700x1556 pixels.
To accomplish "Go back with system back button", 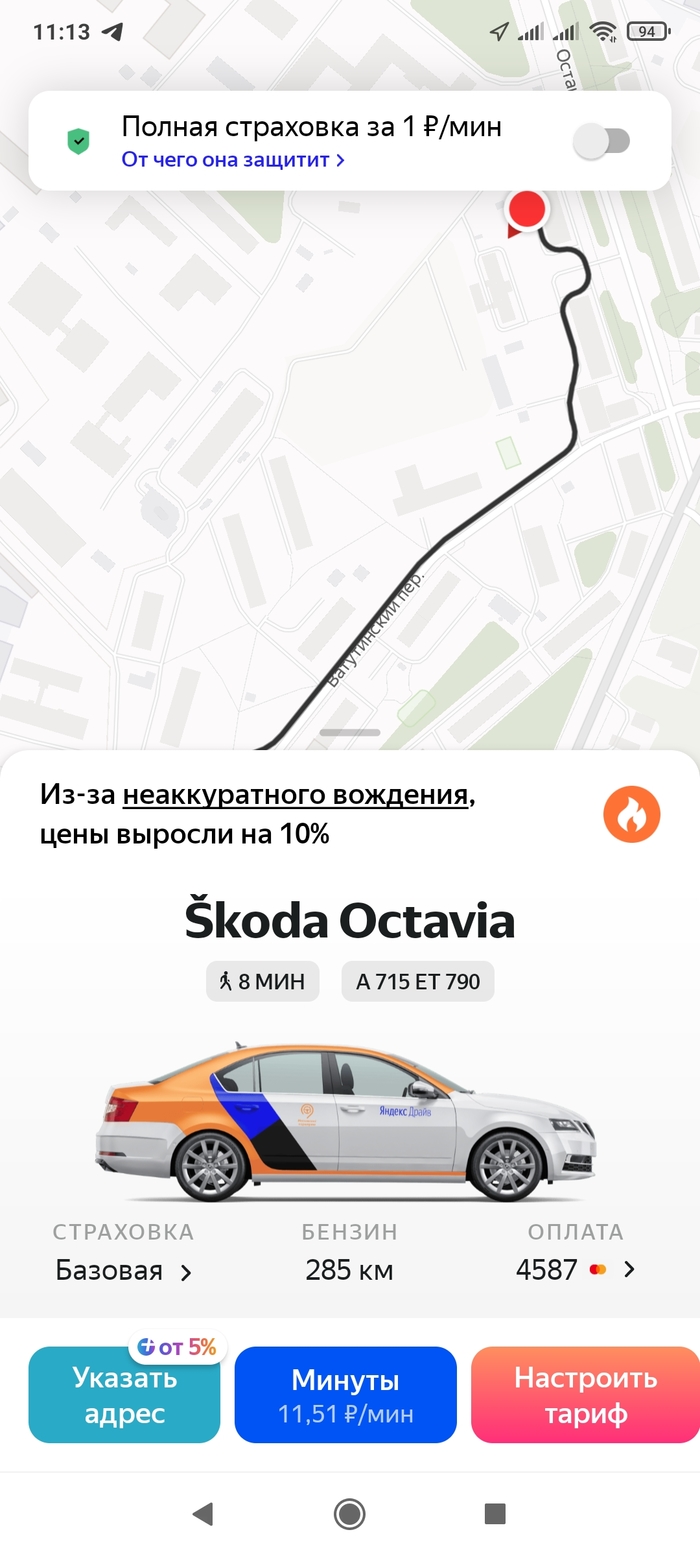I will click(x=202, y=1514).
